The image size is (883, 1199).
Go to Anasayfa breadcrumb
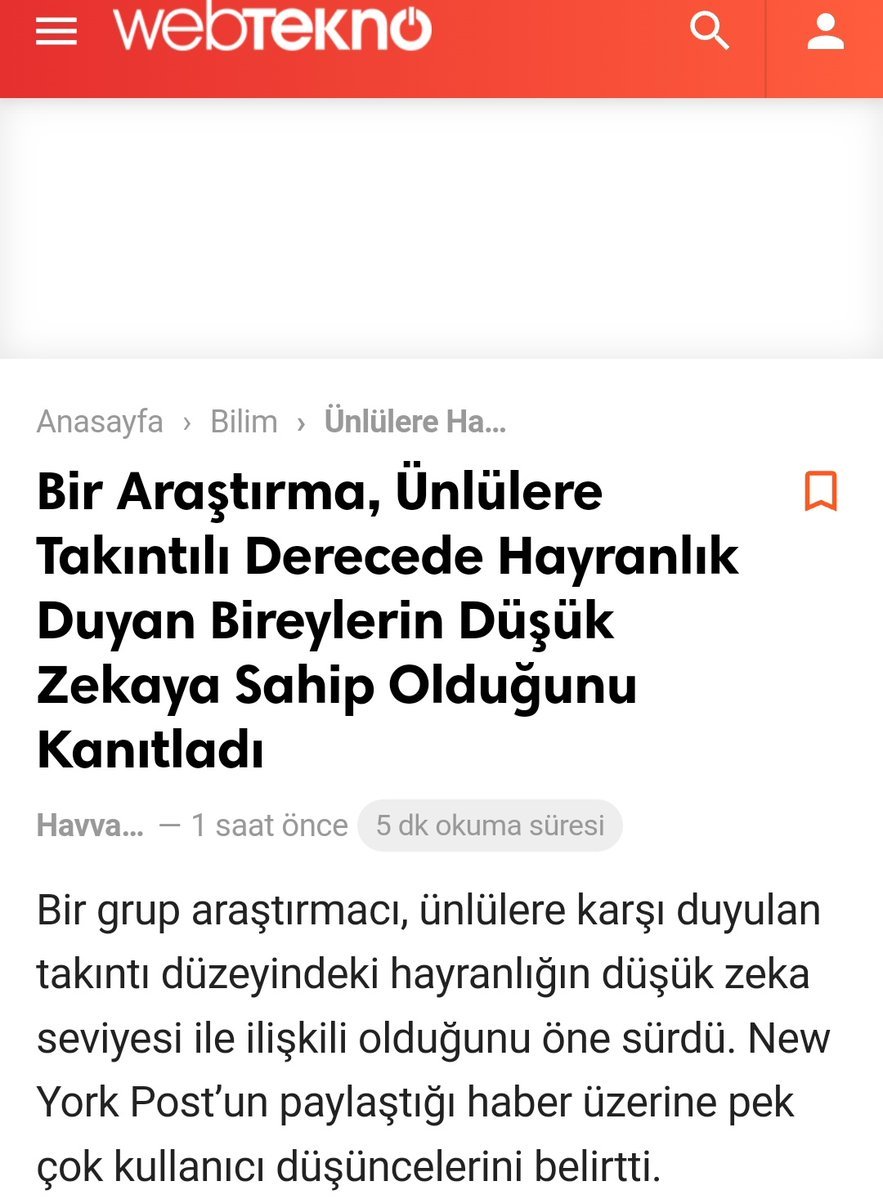100,422
